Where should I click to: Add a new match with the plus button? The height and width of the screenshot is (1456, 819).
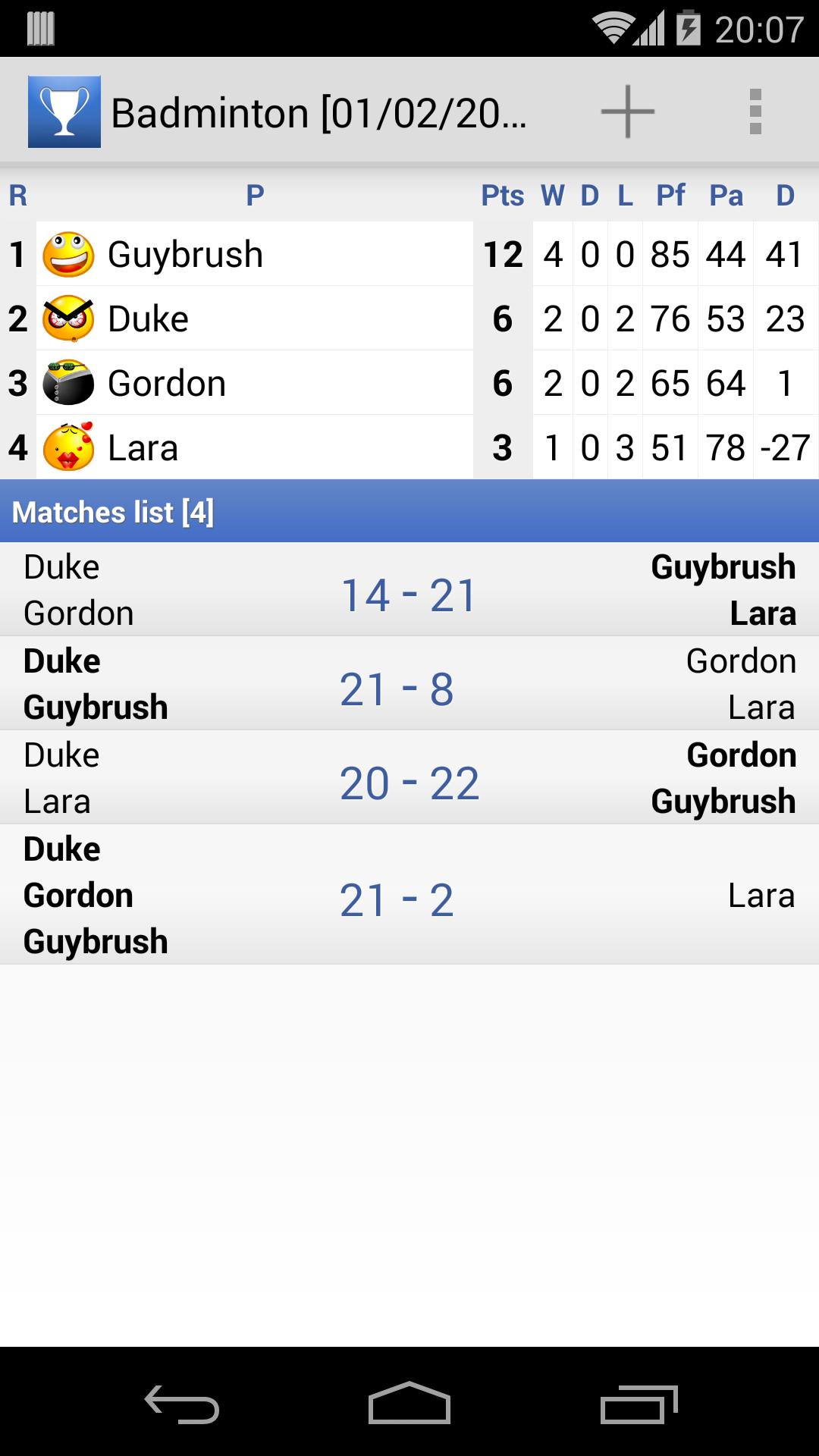click(627, 111)
